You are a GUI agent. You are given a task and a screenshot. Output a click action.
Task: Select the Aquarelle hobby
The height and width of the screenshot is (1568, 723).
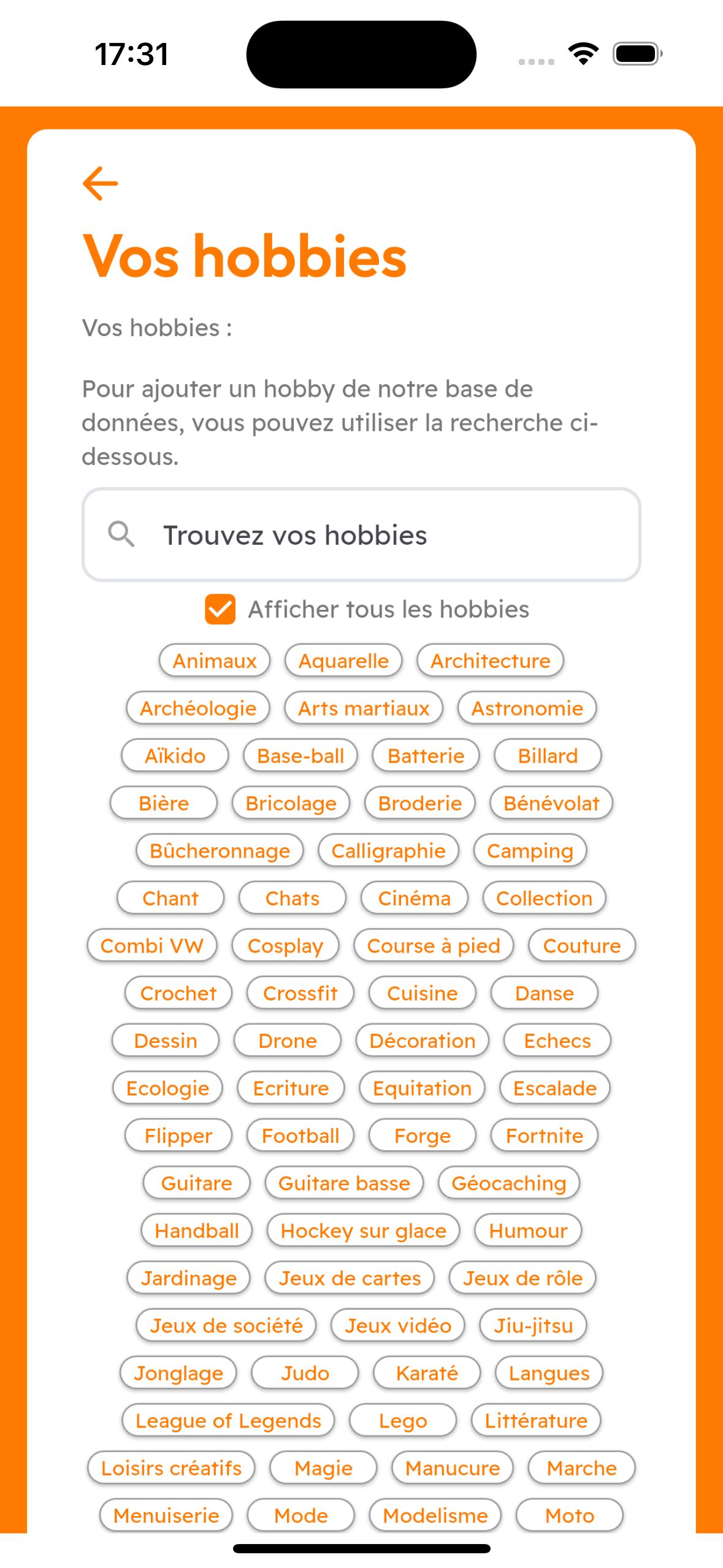tap(343, 661)
